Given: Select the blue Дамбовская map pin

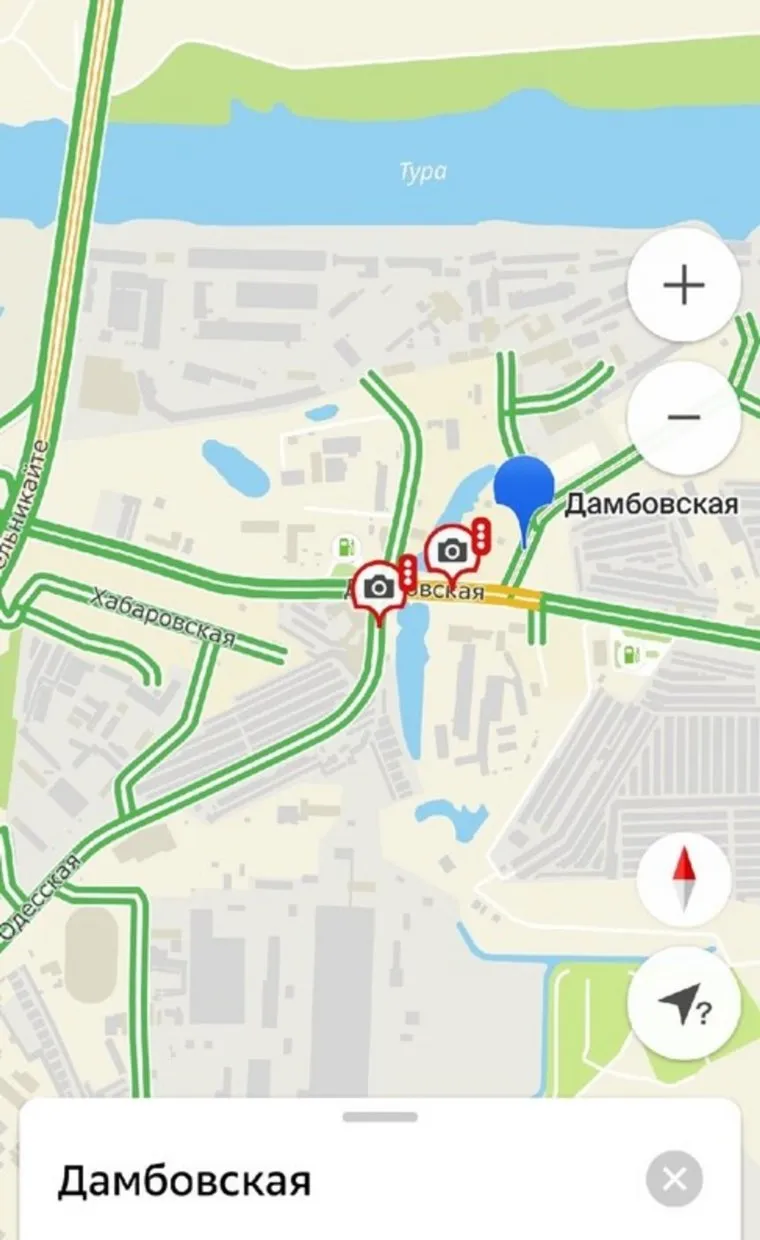Looking at the screenshot, I should click(x=524, y=487).
